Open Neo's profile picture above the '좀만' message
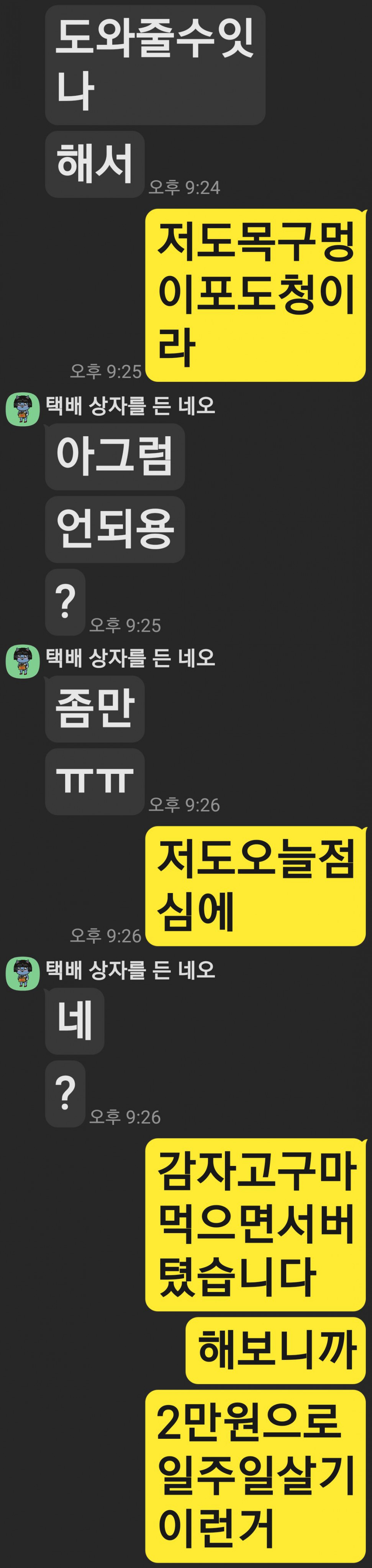372x1568 pixels. point(23,661)
